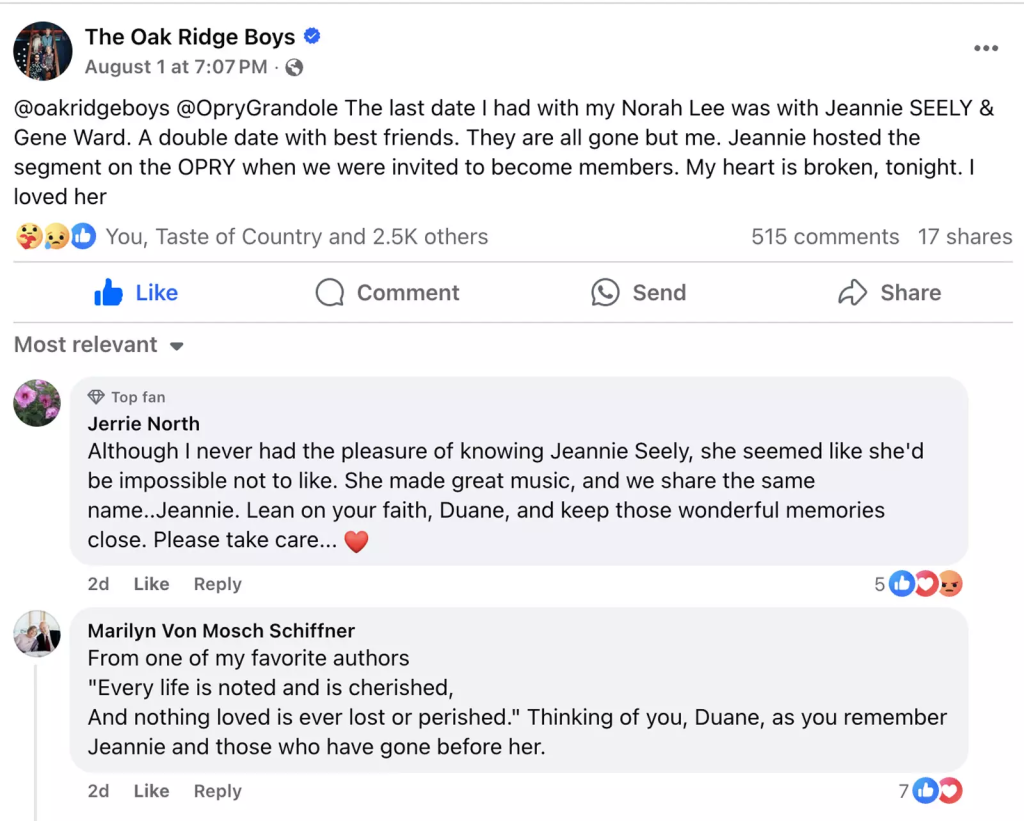Reply to Jerrie North's comment
1024x821 pixels.
point(217,584)
